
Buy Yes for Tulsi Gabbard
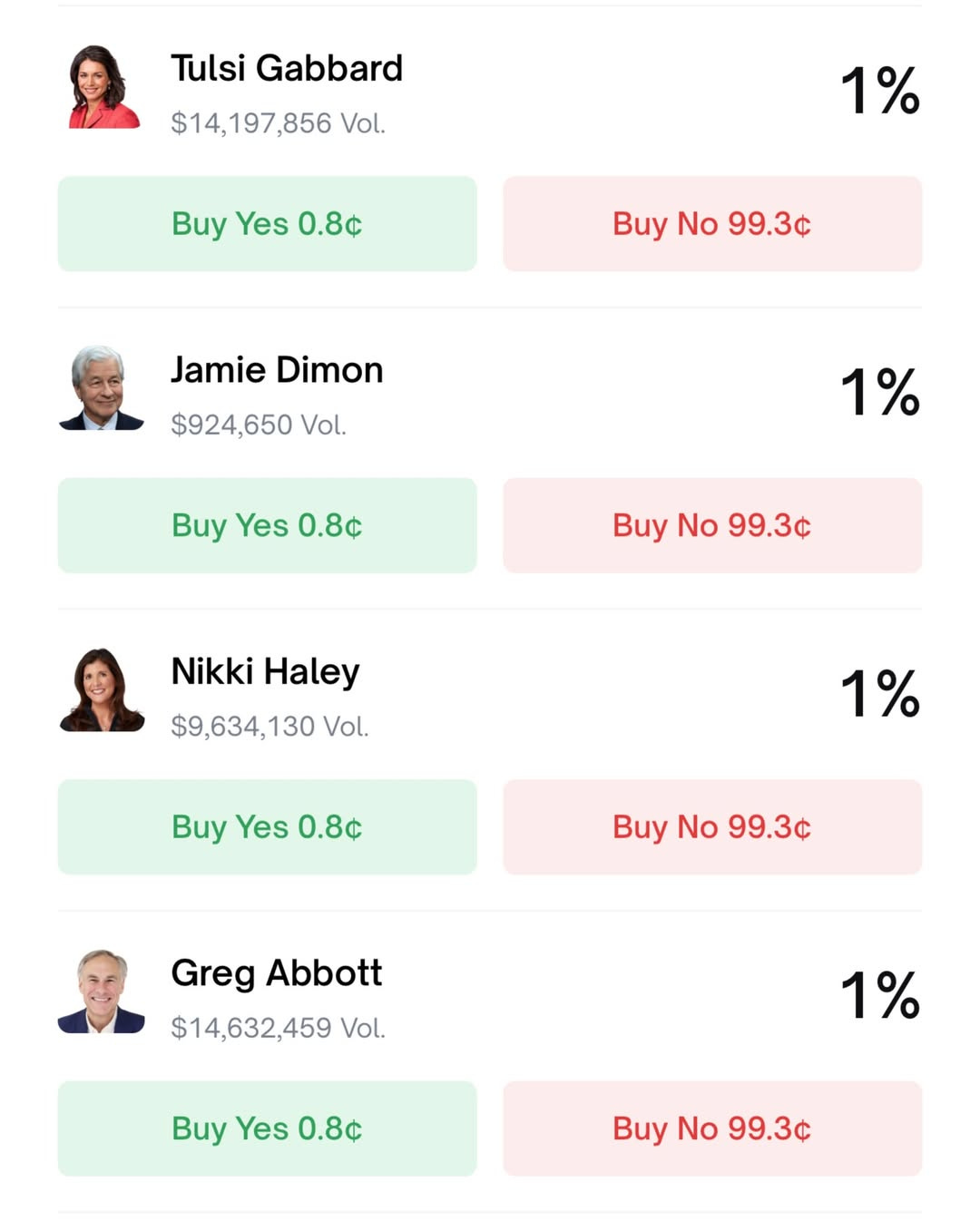267,224
